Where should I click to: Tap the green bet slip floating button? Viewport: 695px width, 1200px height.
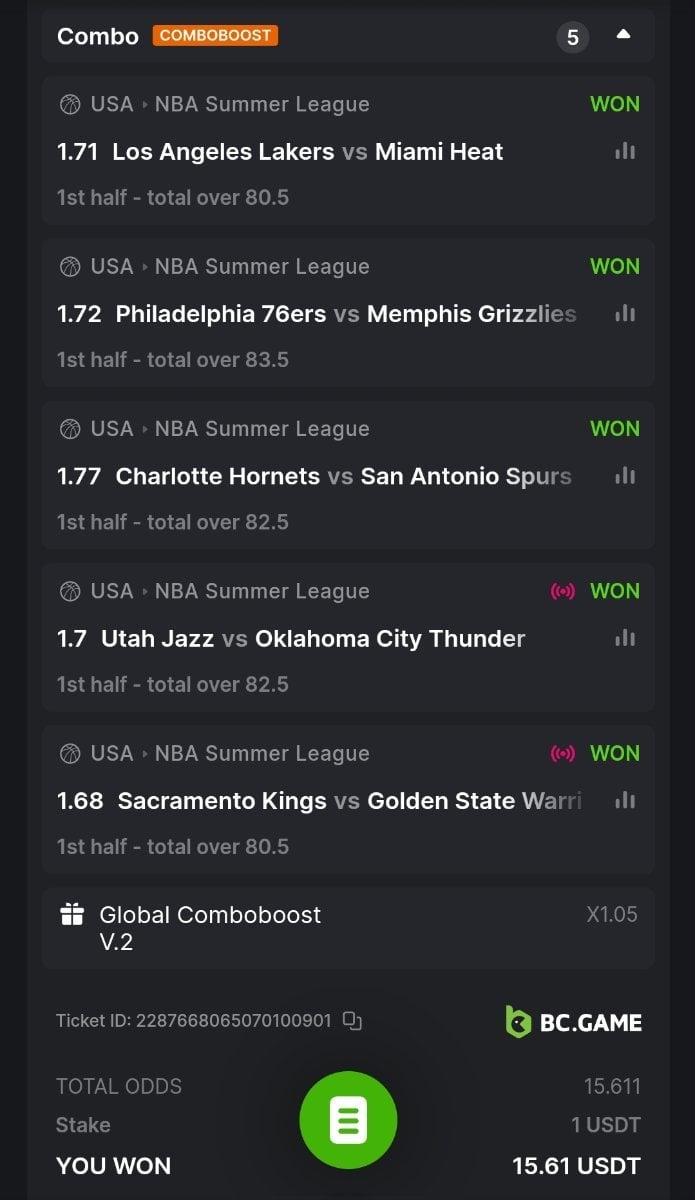pos(348,1120)
